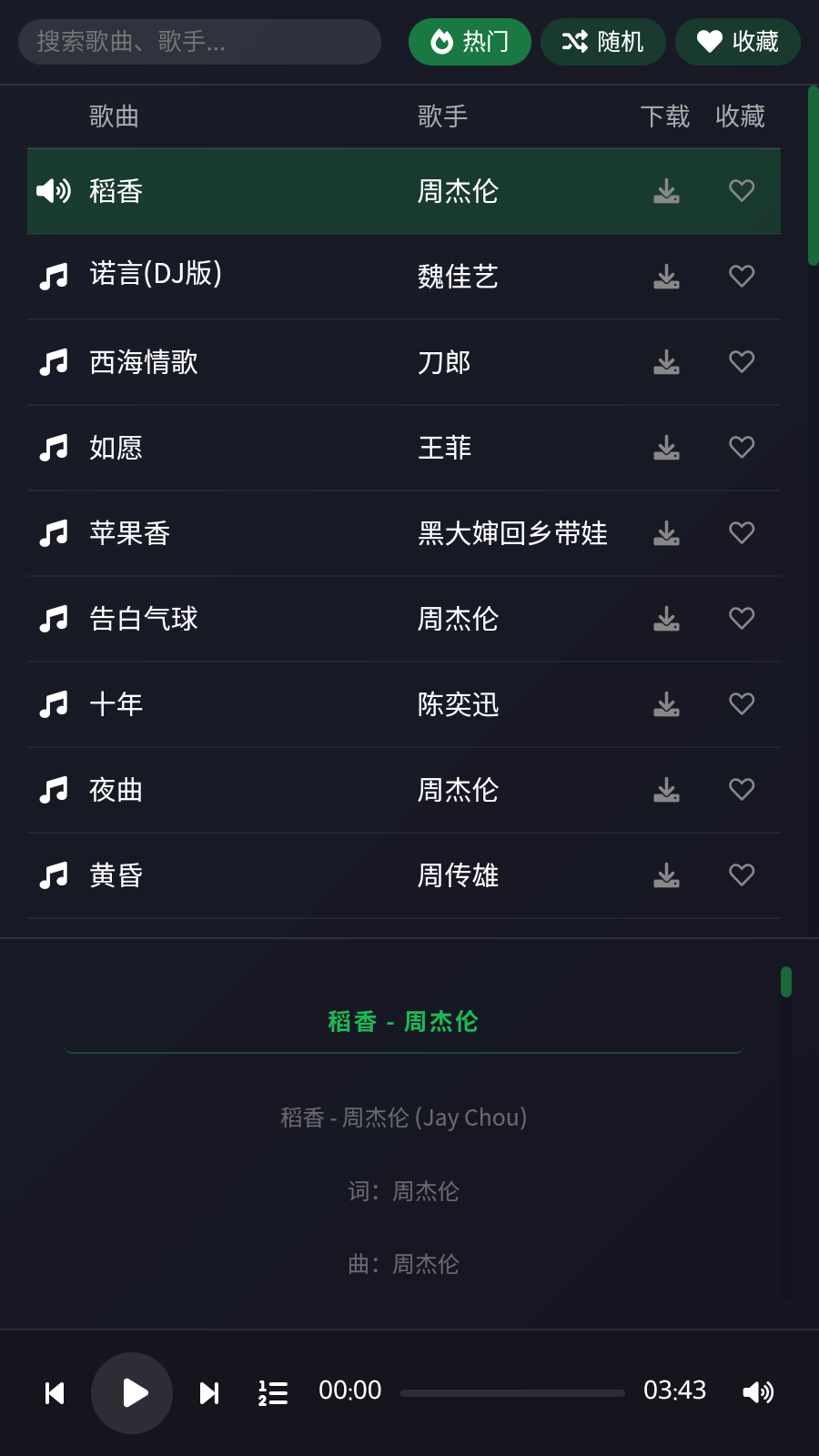The image size is (819, 1456).
Task: Favorite 黄昏 by 周传雄
Action: tap(742, 875)
